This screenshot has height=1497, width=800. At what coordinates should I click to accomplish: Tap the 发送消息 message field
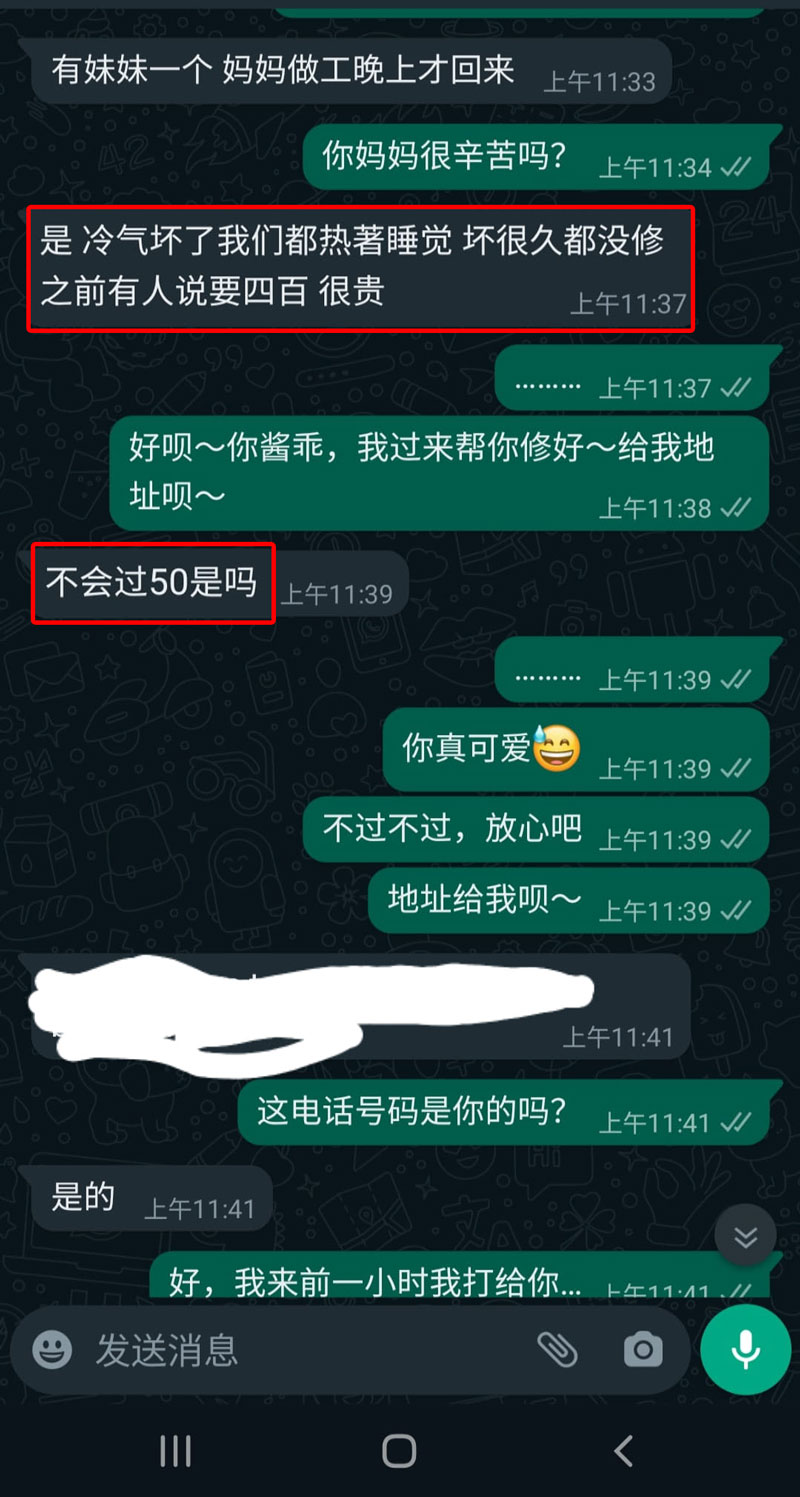click(x=300, y=1350)
